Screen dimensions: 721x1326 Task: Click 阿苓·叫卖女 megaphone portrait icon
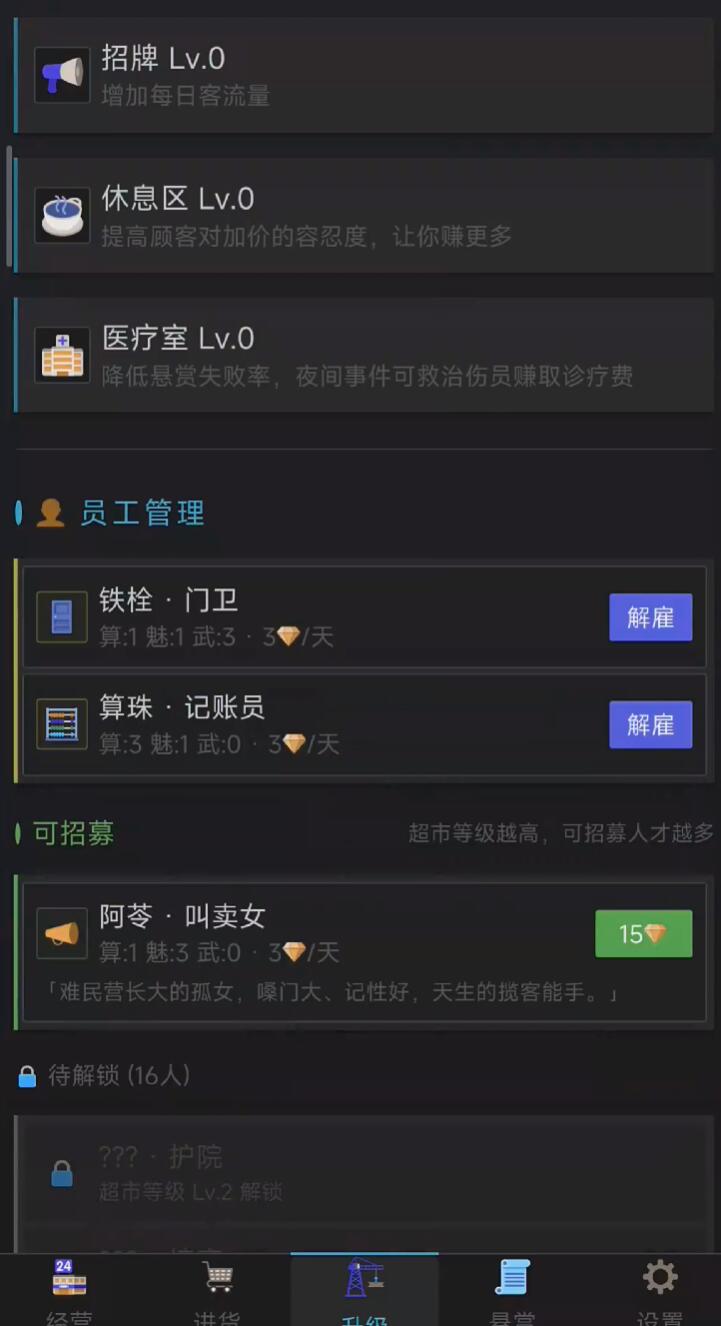(x=62, y=933)
